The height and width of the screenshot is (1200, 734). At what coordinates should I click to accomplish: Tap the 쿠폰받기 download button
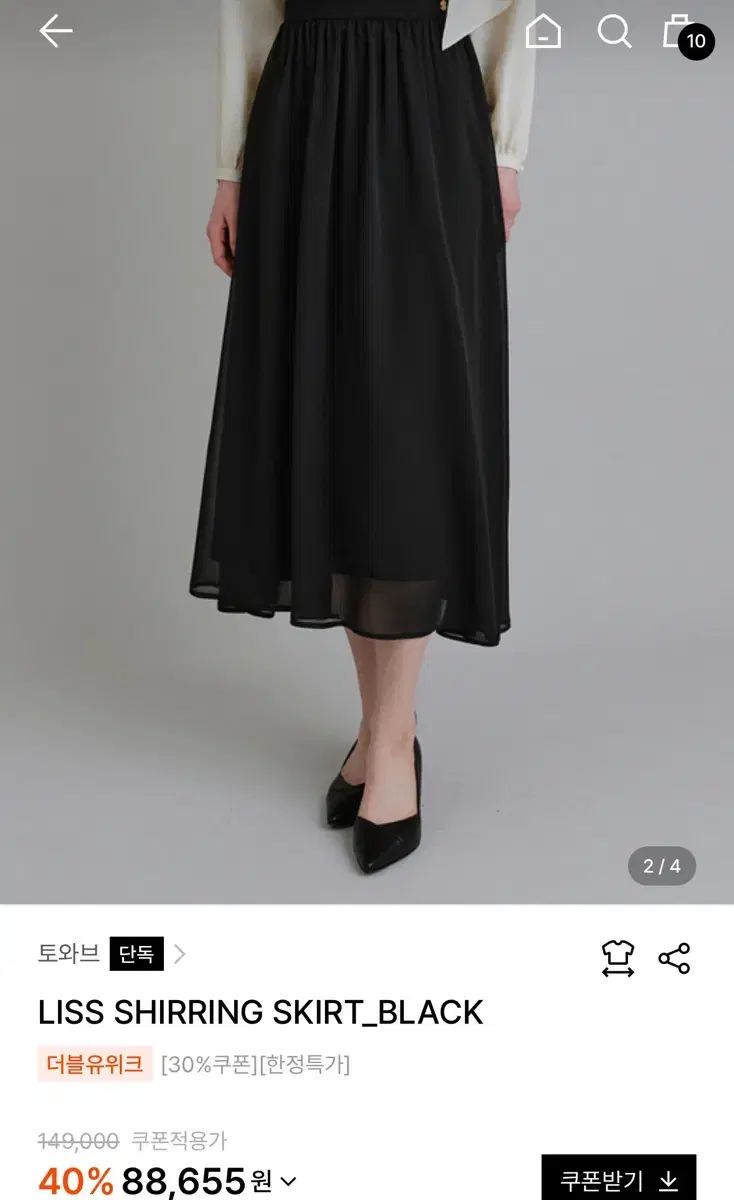click(619, 1180)
